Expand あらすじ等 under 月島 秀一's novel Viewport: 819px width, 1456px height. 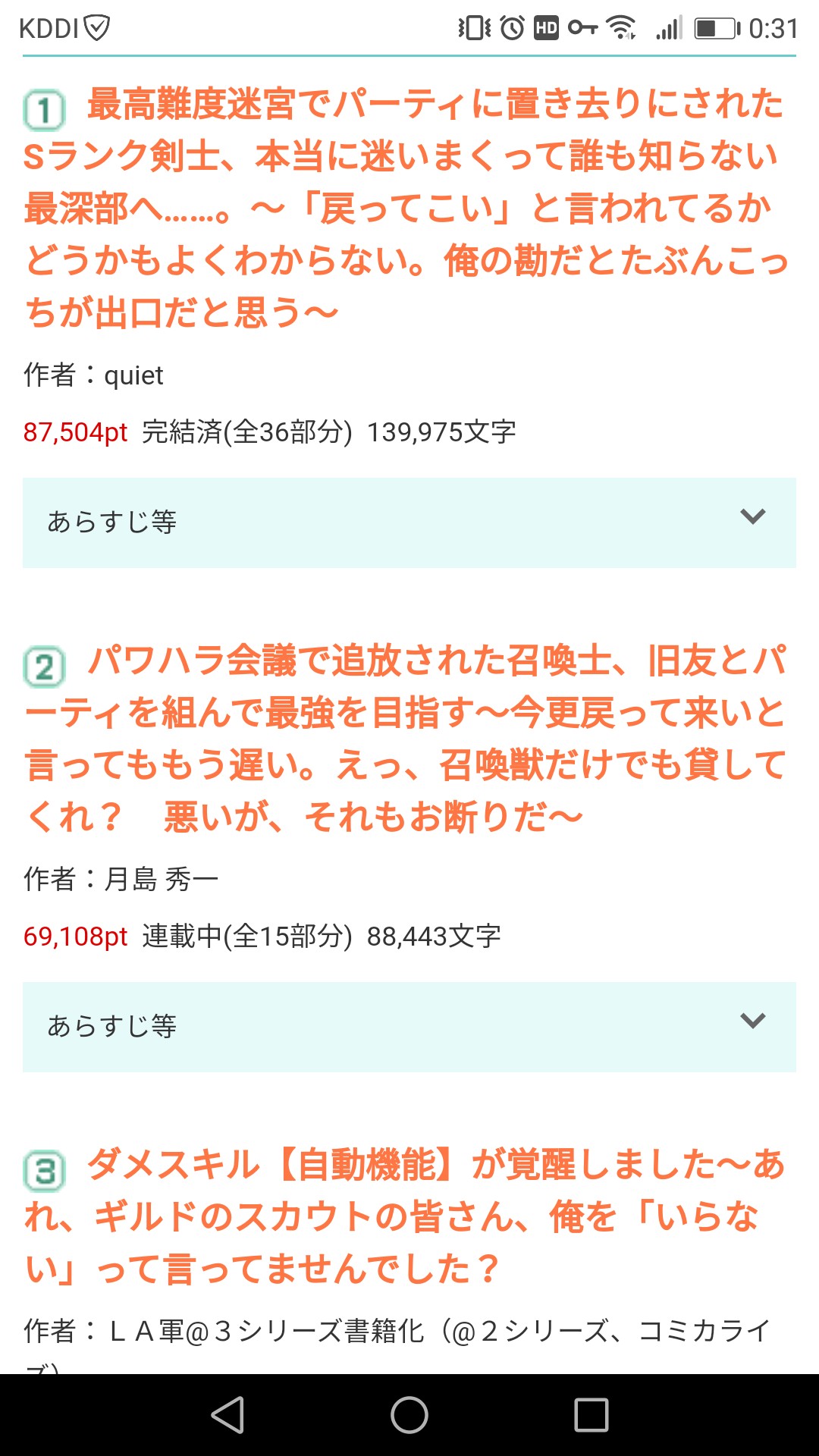point(409,1027)
